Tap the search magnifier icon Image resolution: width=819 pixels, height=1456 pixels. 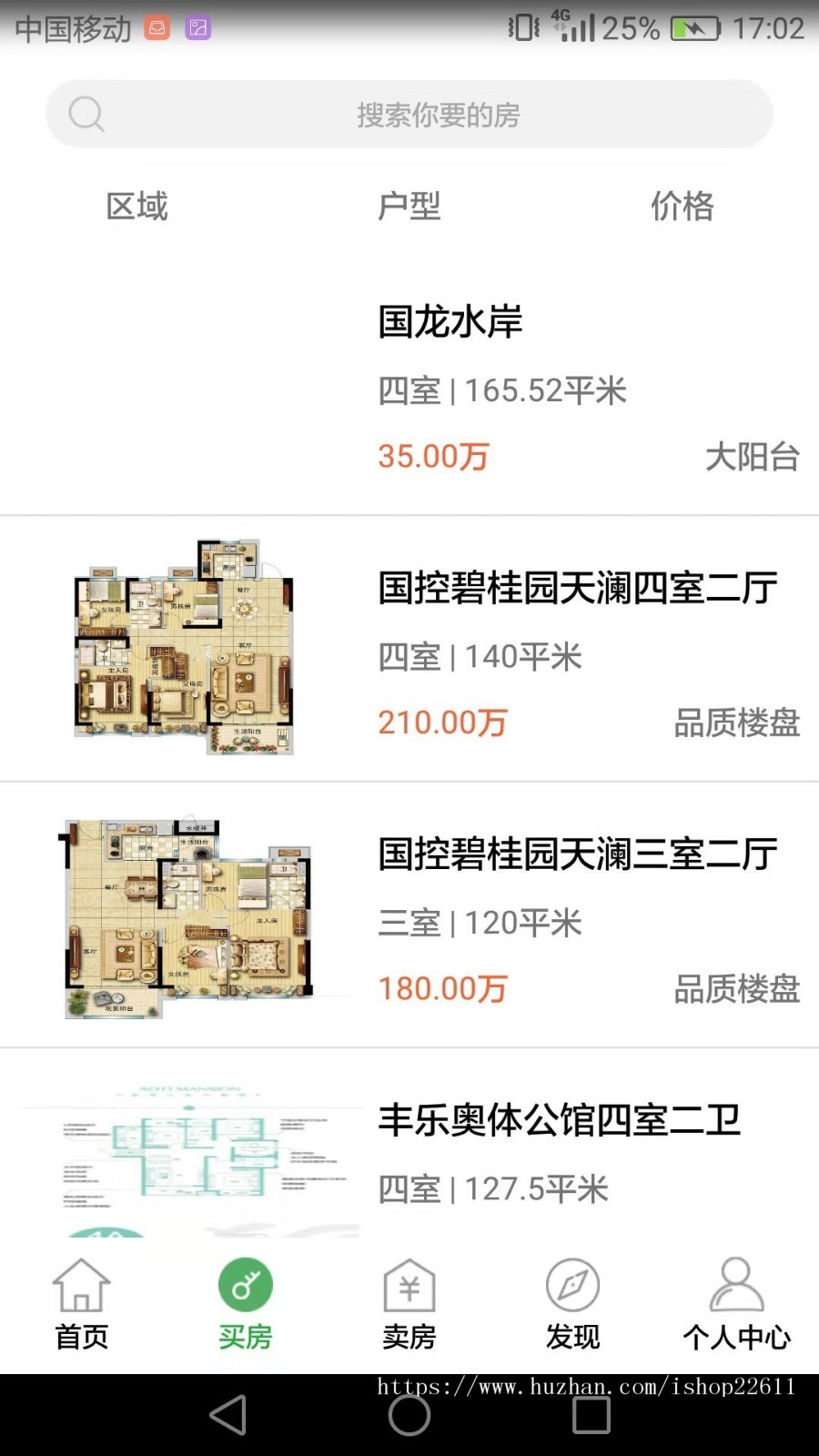click(86, 114)
